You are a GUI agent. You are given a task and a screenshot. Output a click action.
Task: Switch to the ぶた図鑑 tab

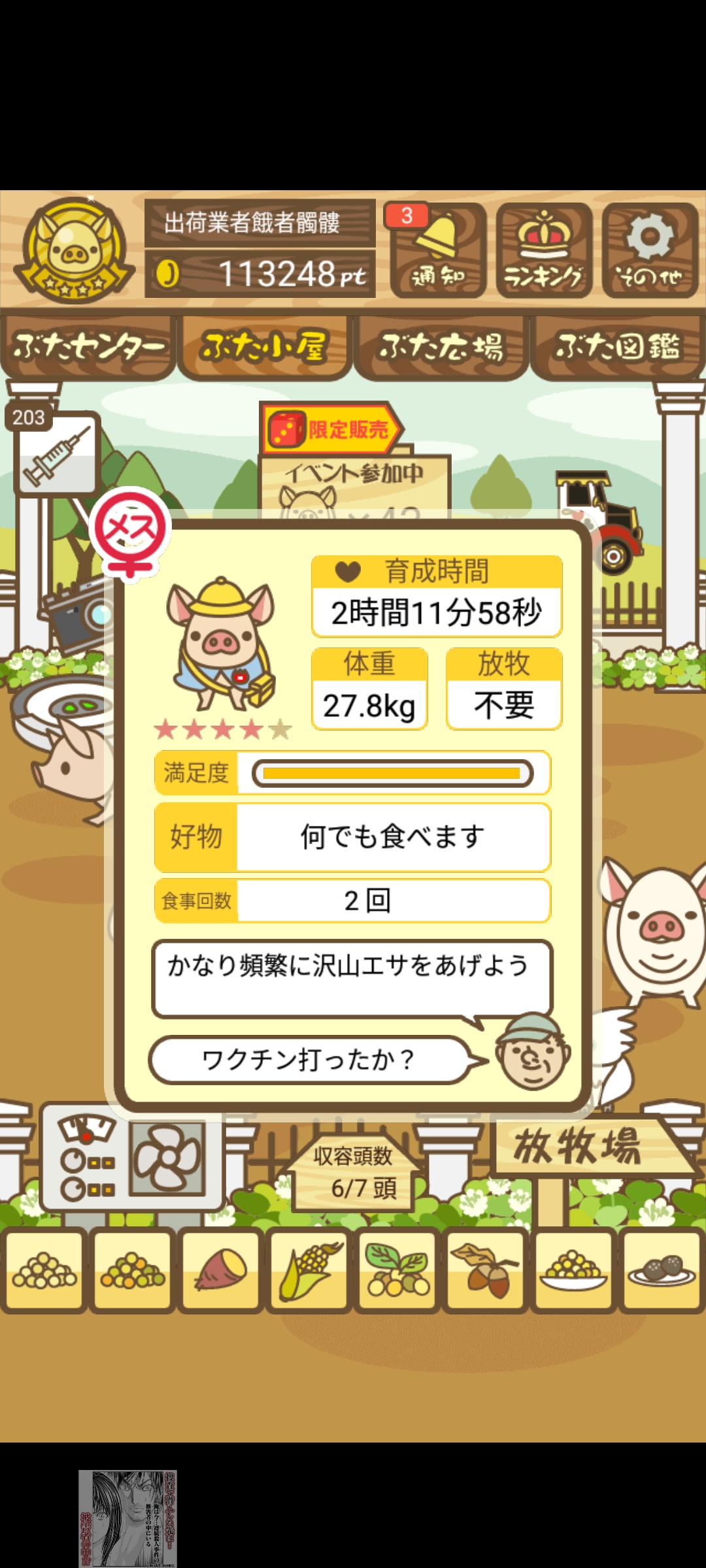coord(618,347)
